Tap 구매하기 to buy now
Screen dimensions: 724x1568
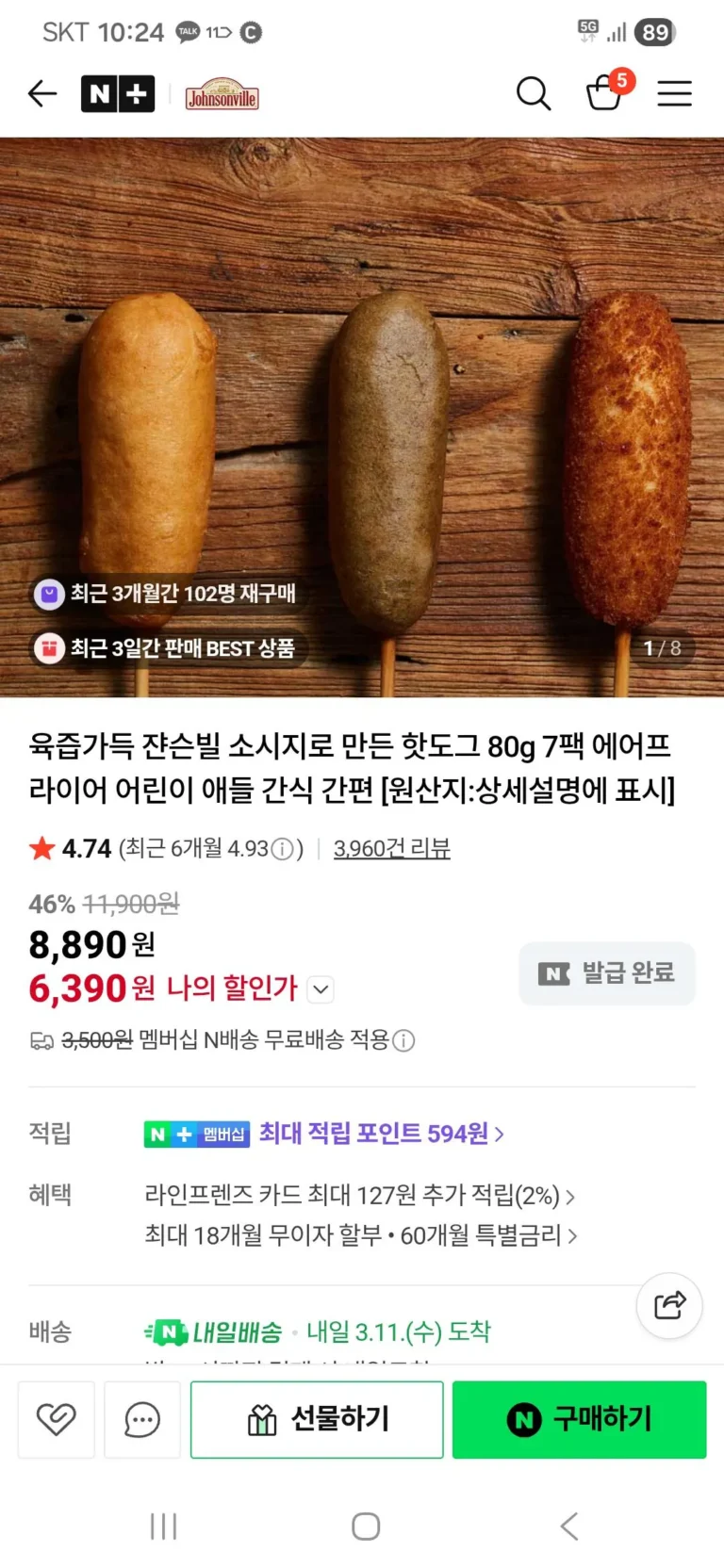[579, 1419]
